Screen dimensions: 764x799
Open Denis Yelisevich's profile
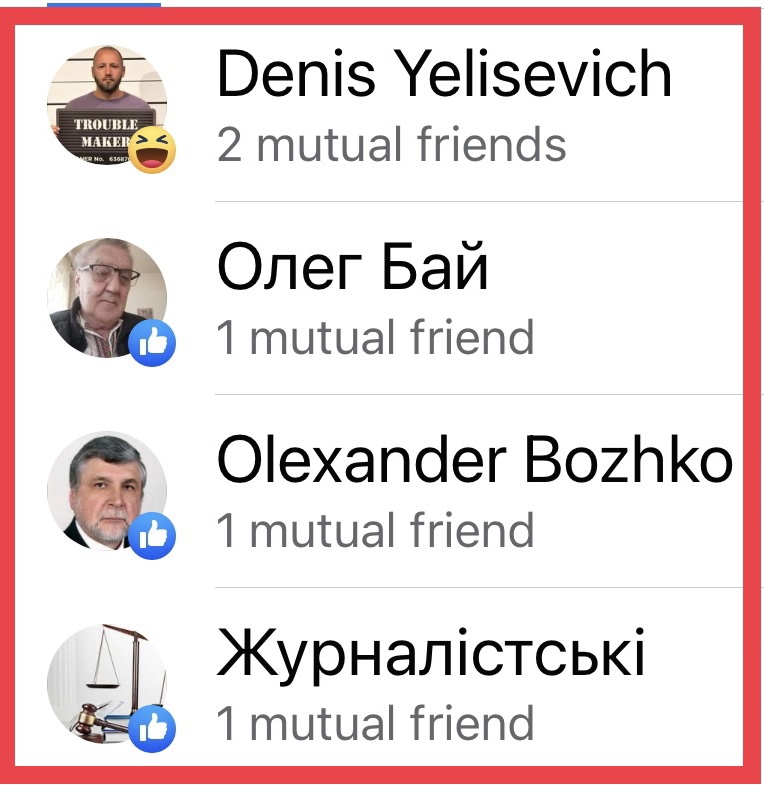[x=443, y=76]
